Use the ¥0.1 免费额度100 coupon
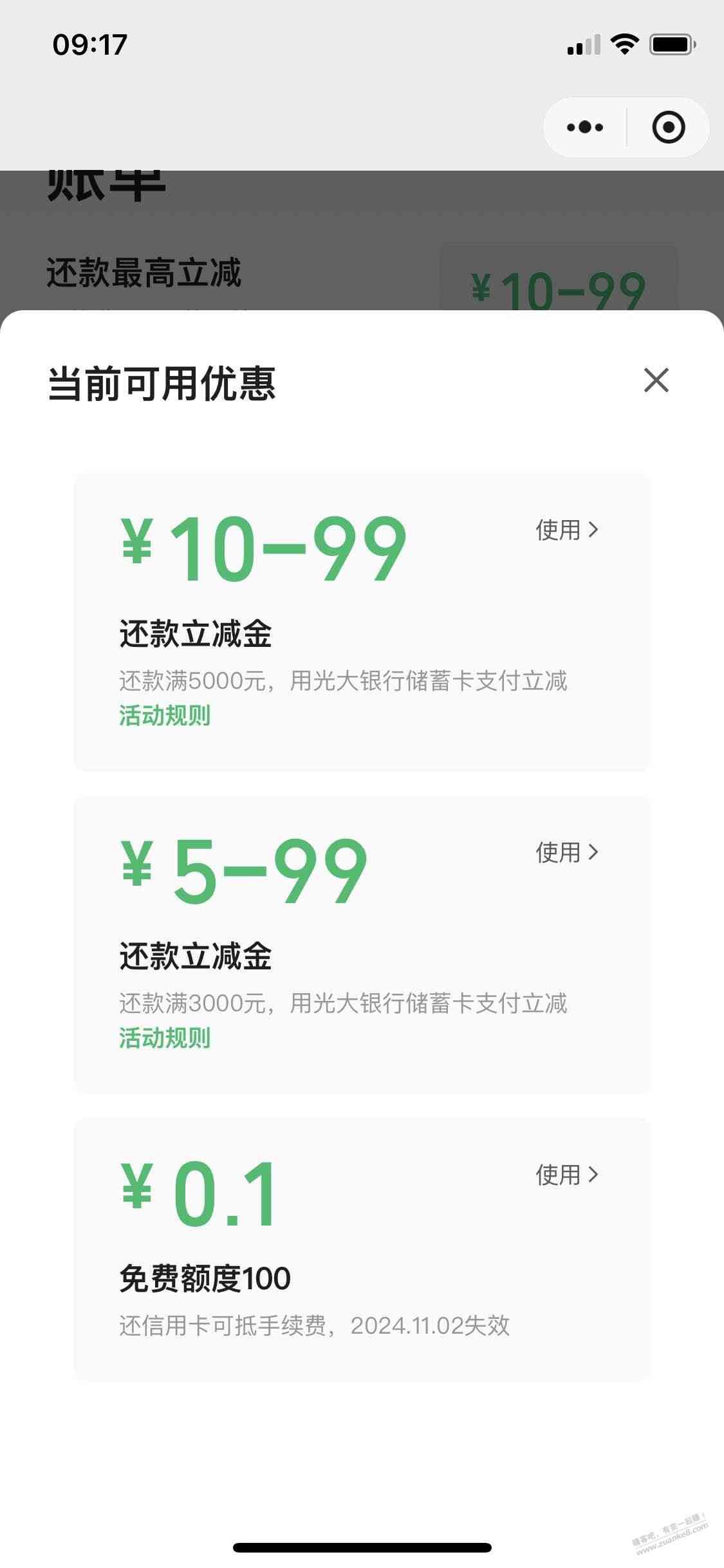The width and height of the screenshot is (724, 1568). coord(567,1175)
